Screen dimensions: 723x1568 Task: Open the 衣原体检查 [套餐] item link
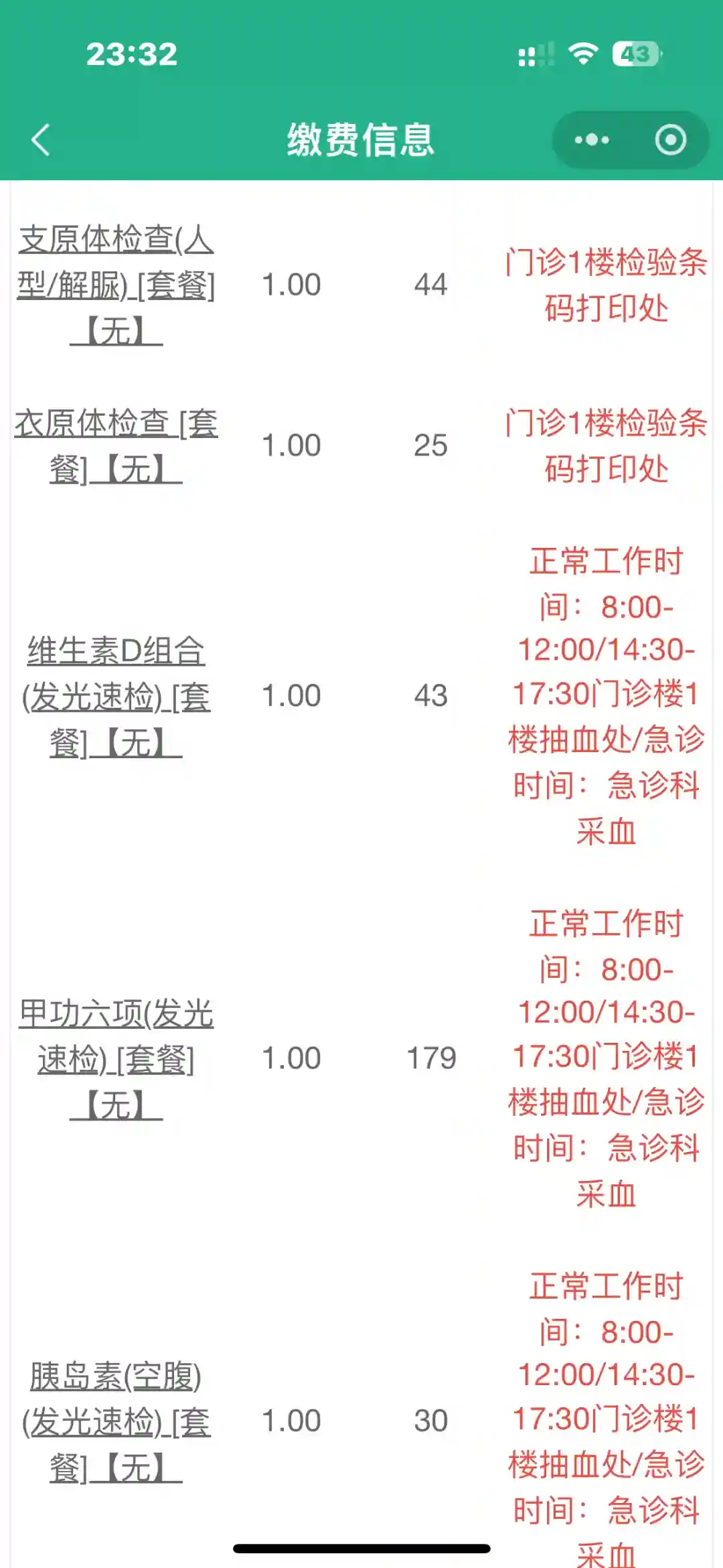(x=116, y=445)
